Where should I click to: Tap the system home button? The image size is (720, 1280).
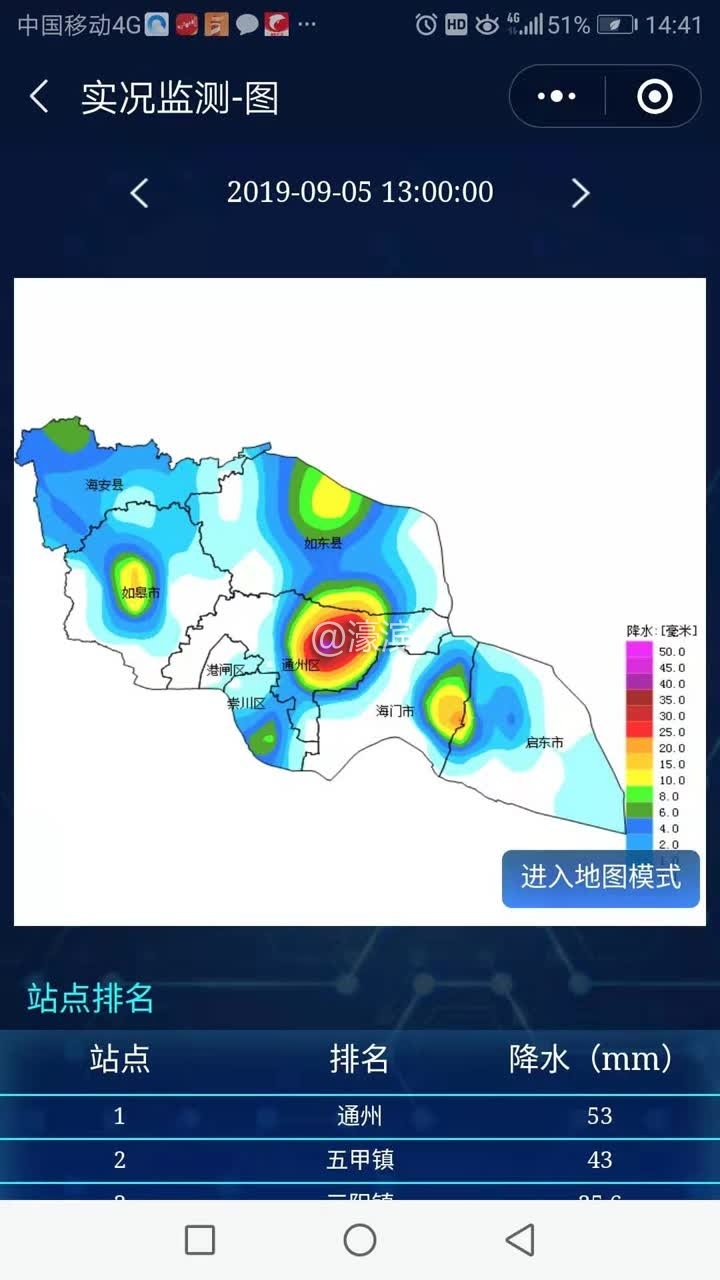360,1240
